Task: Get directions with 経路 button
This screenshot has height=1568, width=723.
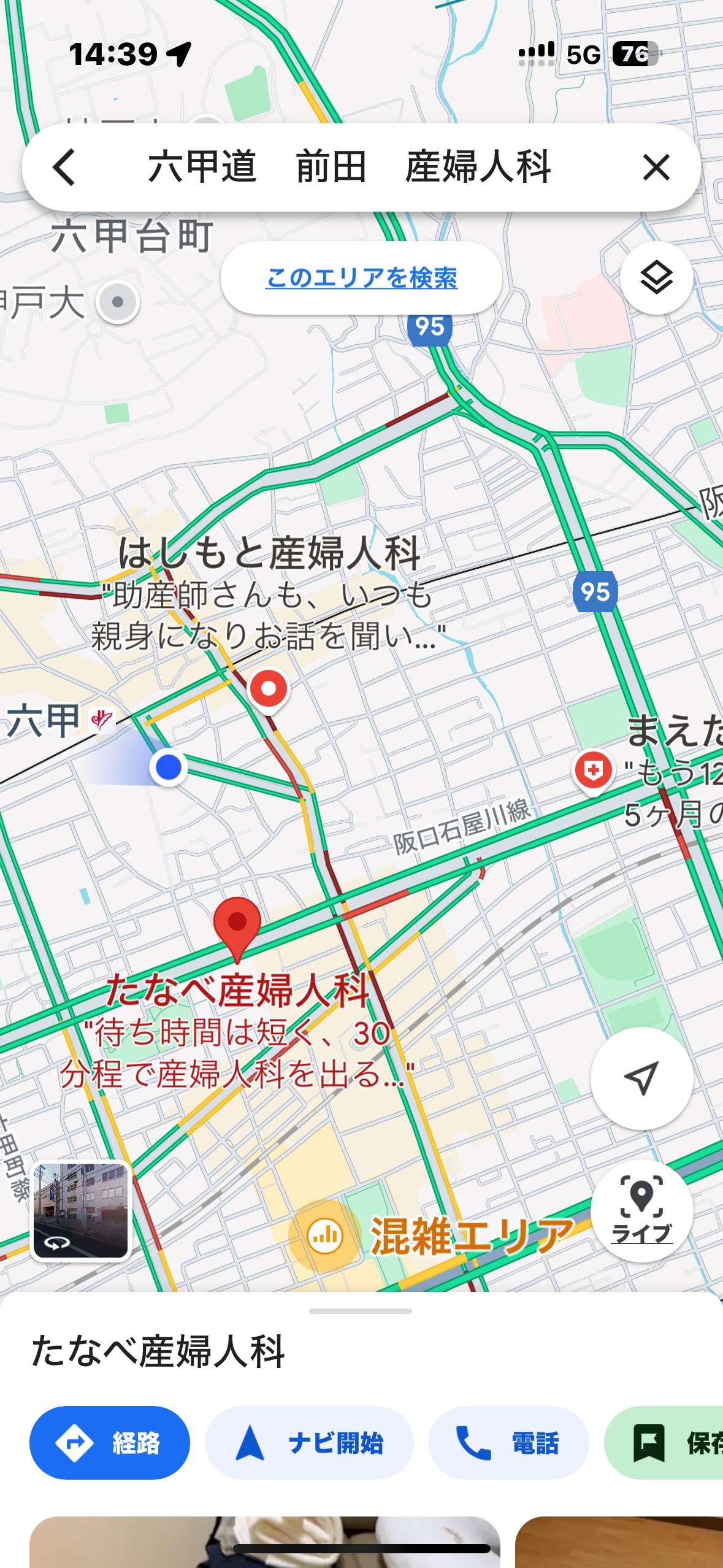Action: 110,1443
